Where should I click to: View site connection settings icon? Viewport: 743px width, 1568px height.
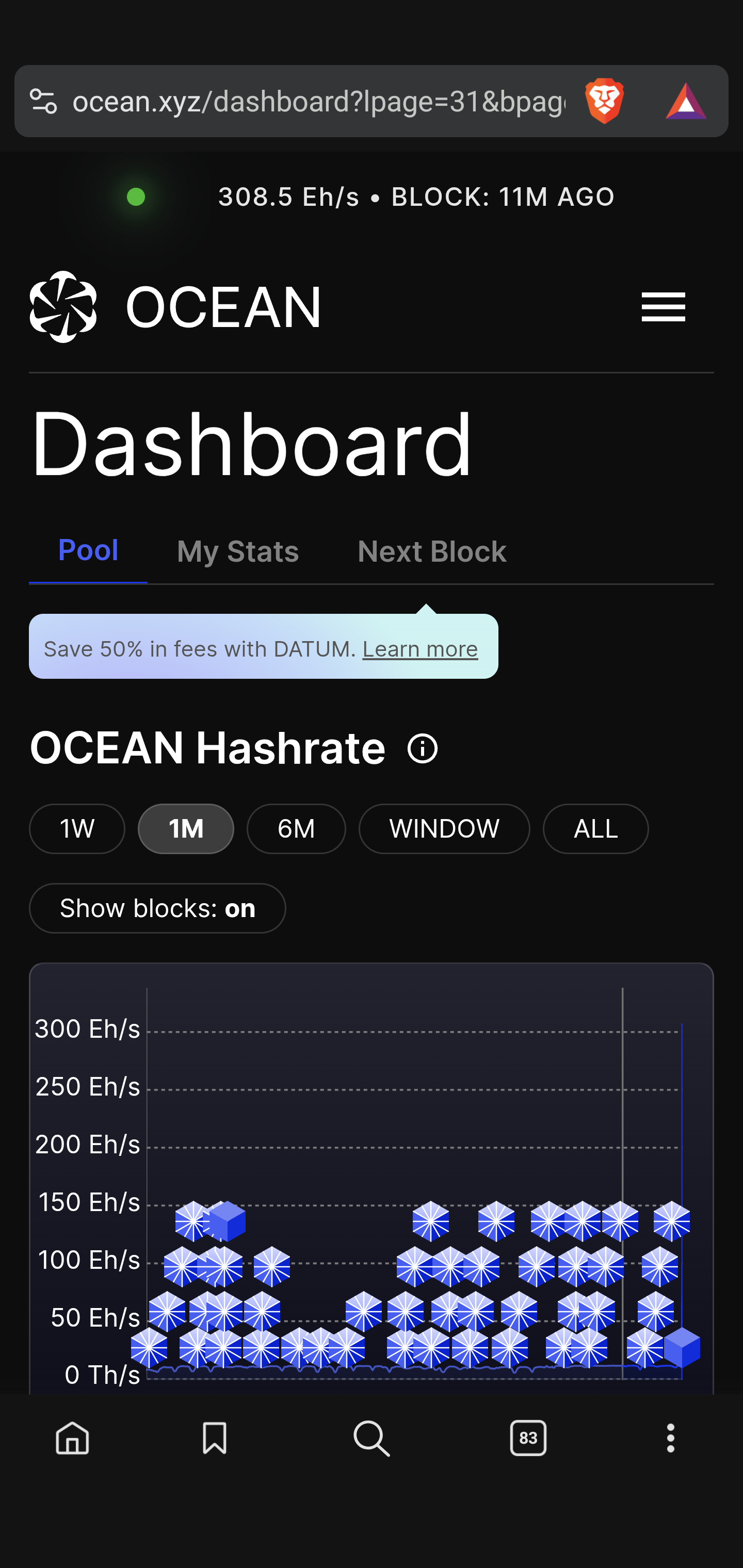click(x=43, y=101)
